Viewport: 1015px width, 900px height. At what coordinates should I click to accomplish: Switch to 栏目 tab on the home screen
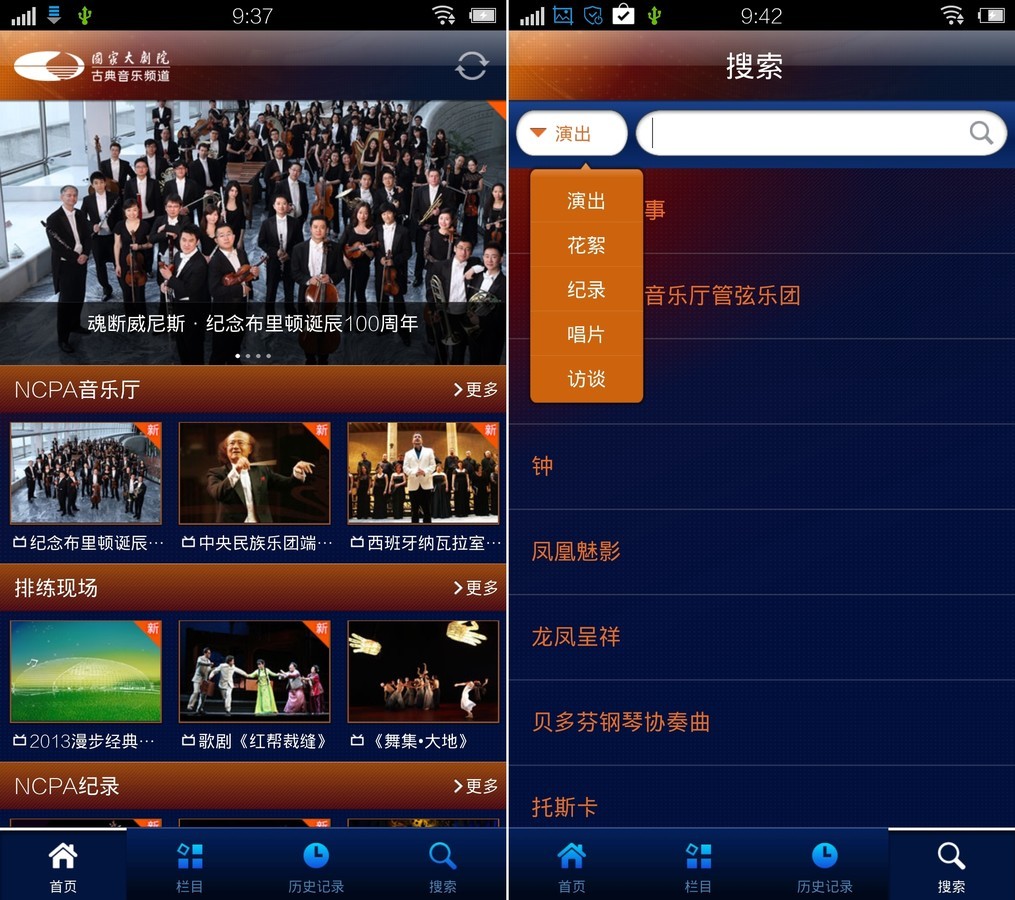(189, 865)
